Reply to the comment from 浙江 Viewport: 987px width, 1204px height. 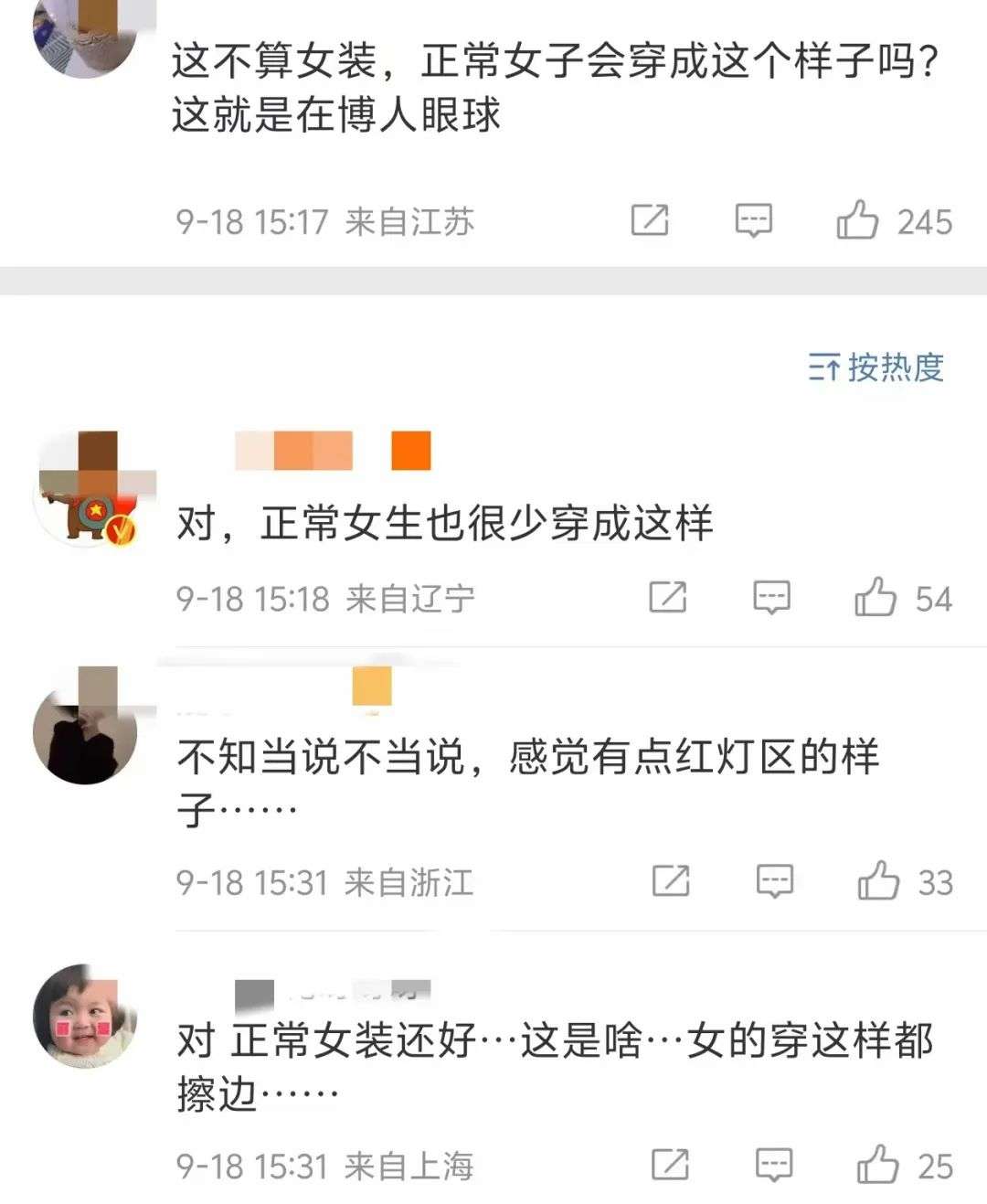pos(774,881)
